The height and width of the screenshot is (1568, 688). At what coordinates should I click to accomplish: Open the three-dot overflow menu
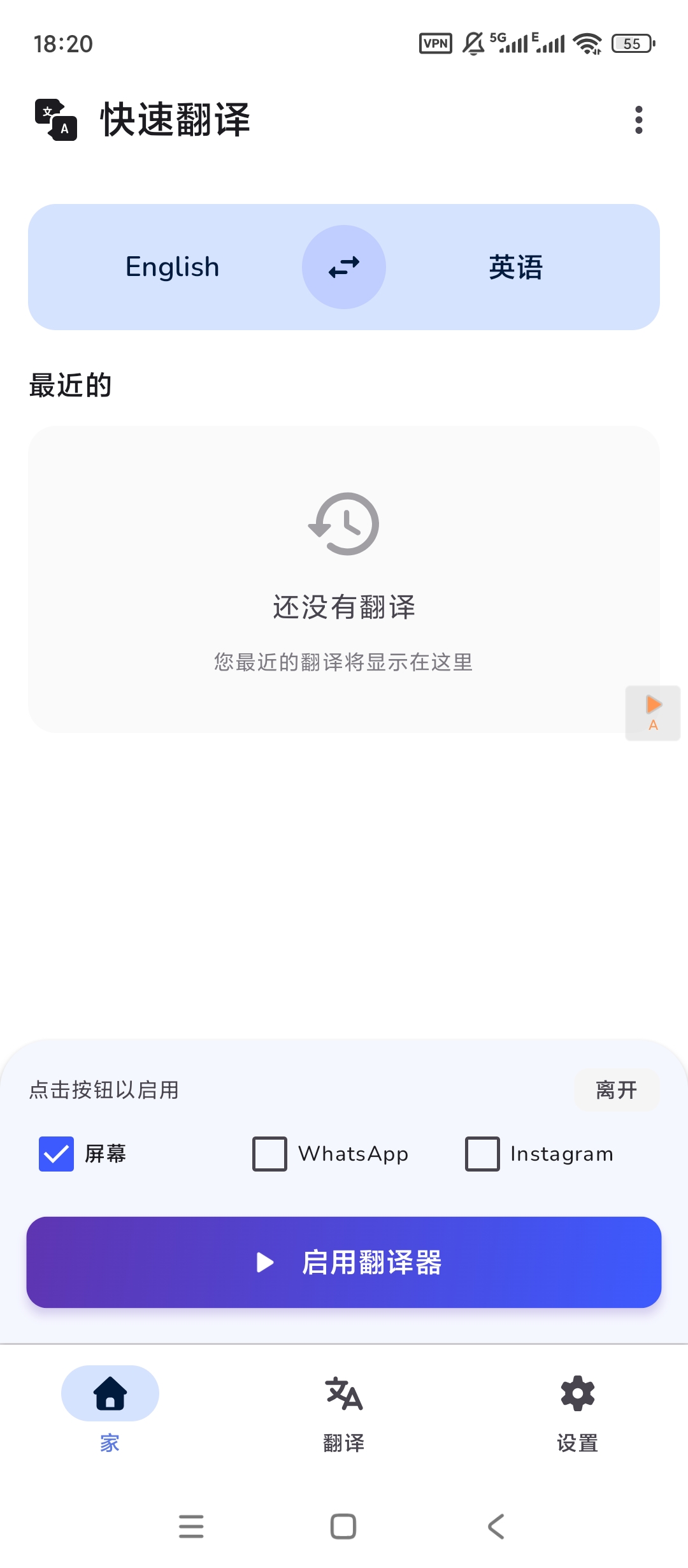coord(639,120)
